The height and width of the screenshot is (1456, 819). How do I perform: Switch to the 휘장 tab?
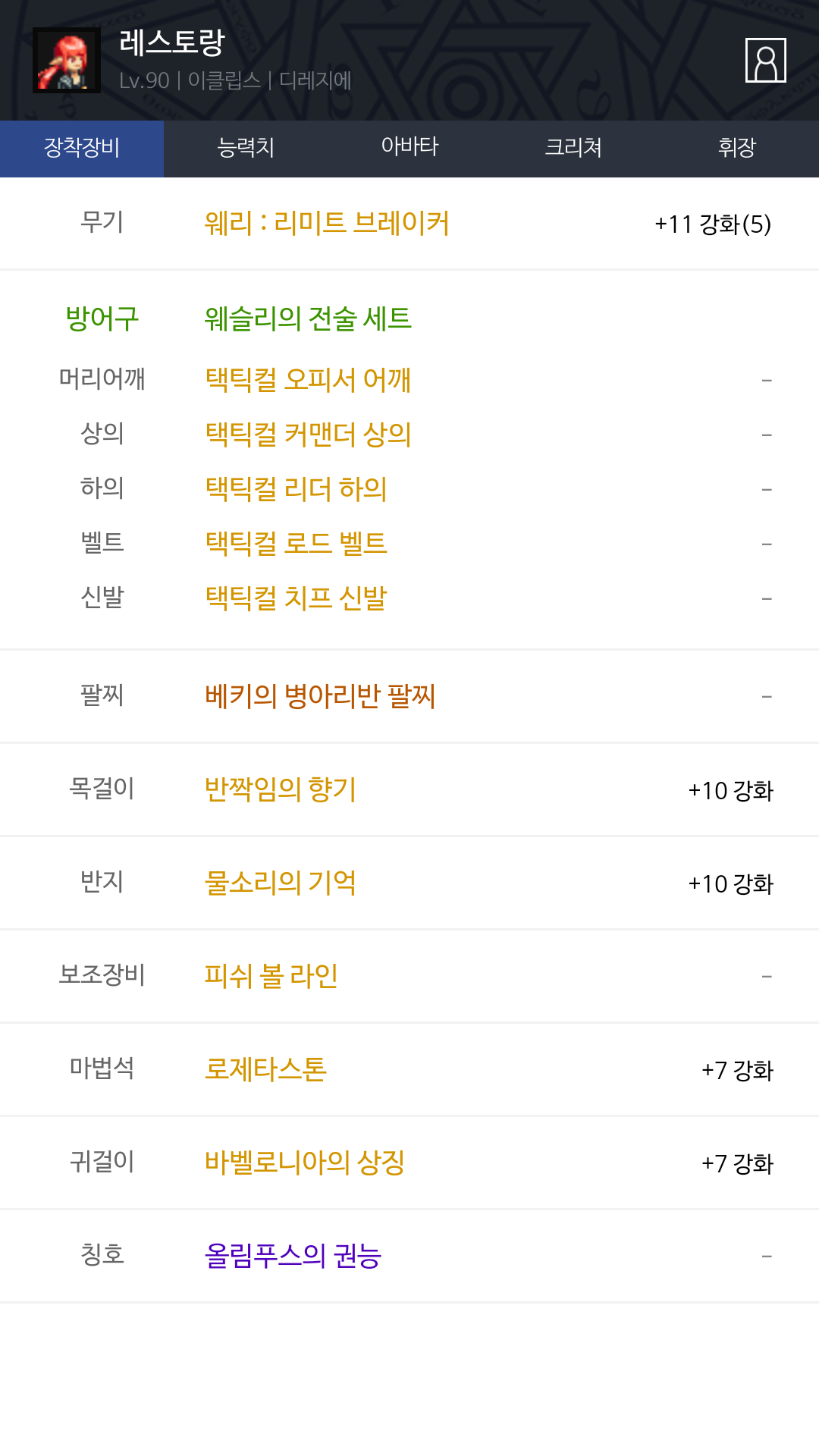(737, 149)
